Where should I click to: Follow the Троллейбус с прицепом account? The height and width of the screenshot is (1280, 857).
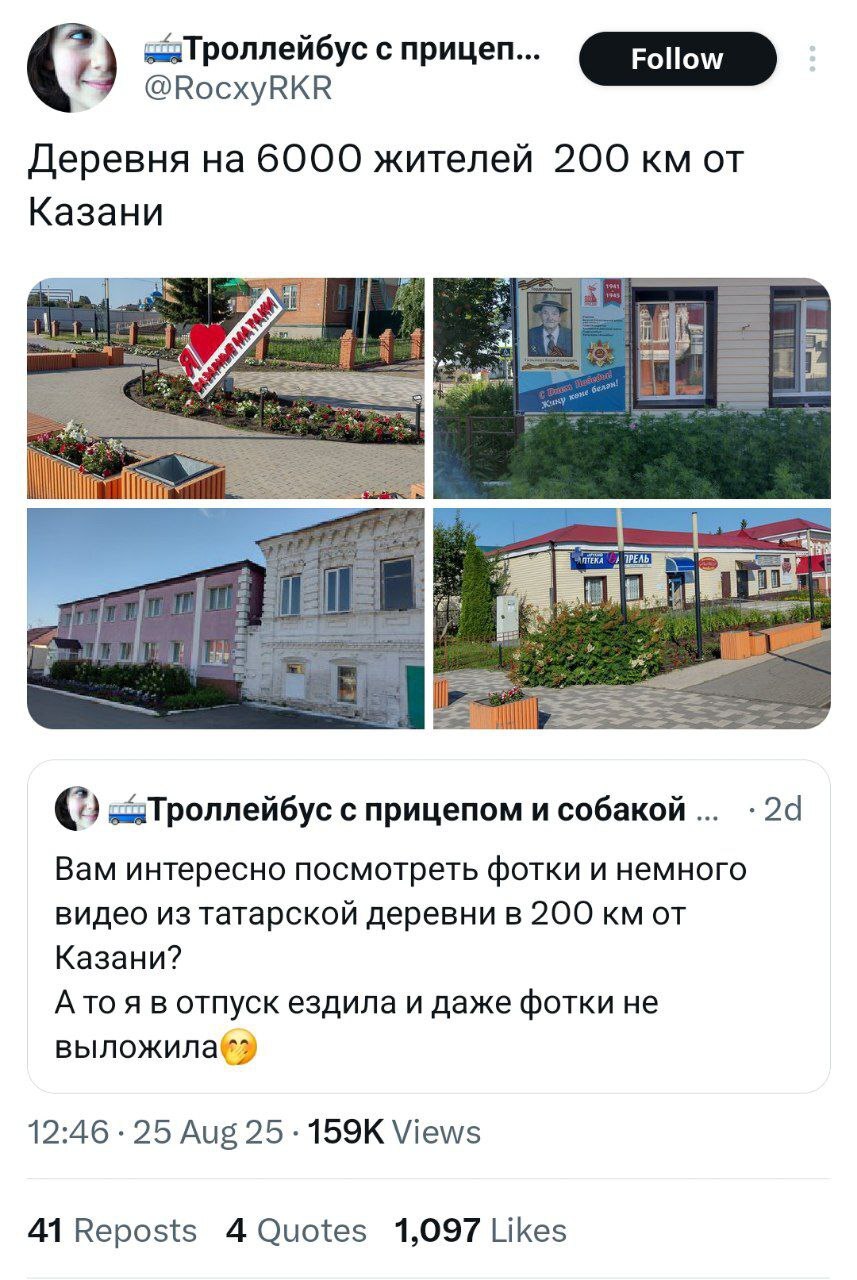point(677,59)
